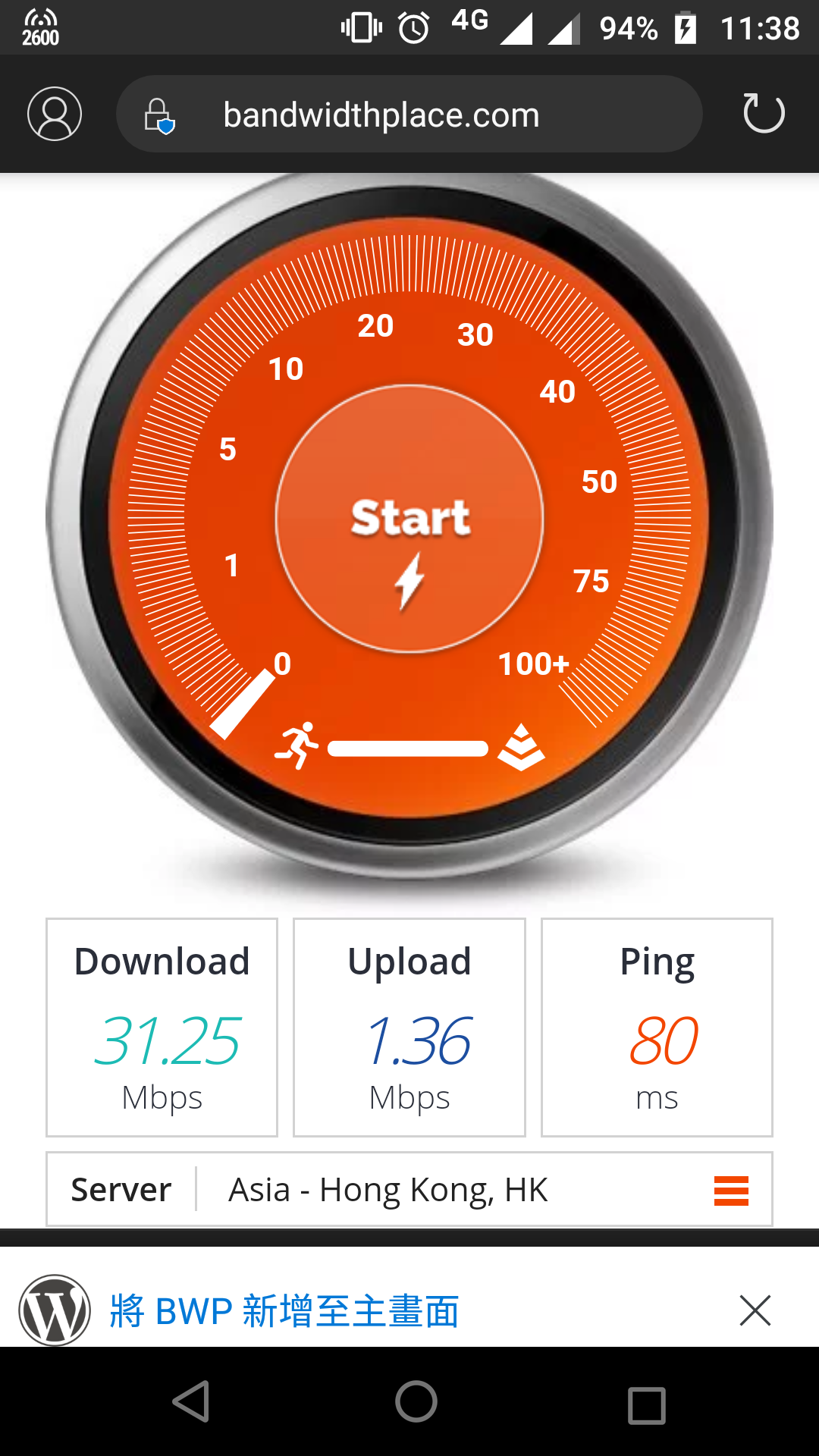This screenshot has height=1456, width=819.
Task: Return to the home screen
Action: pyautogui.click(x=416, y=1401)
